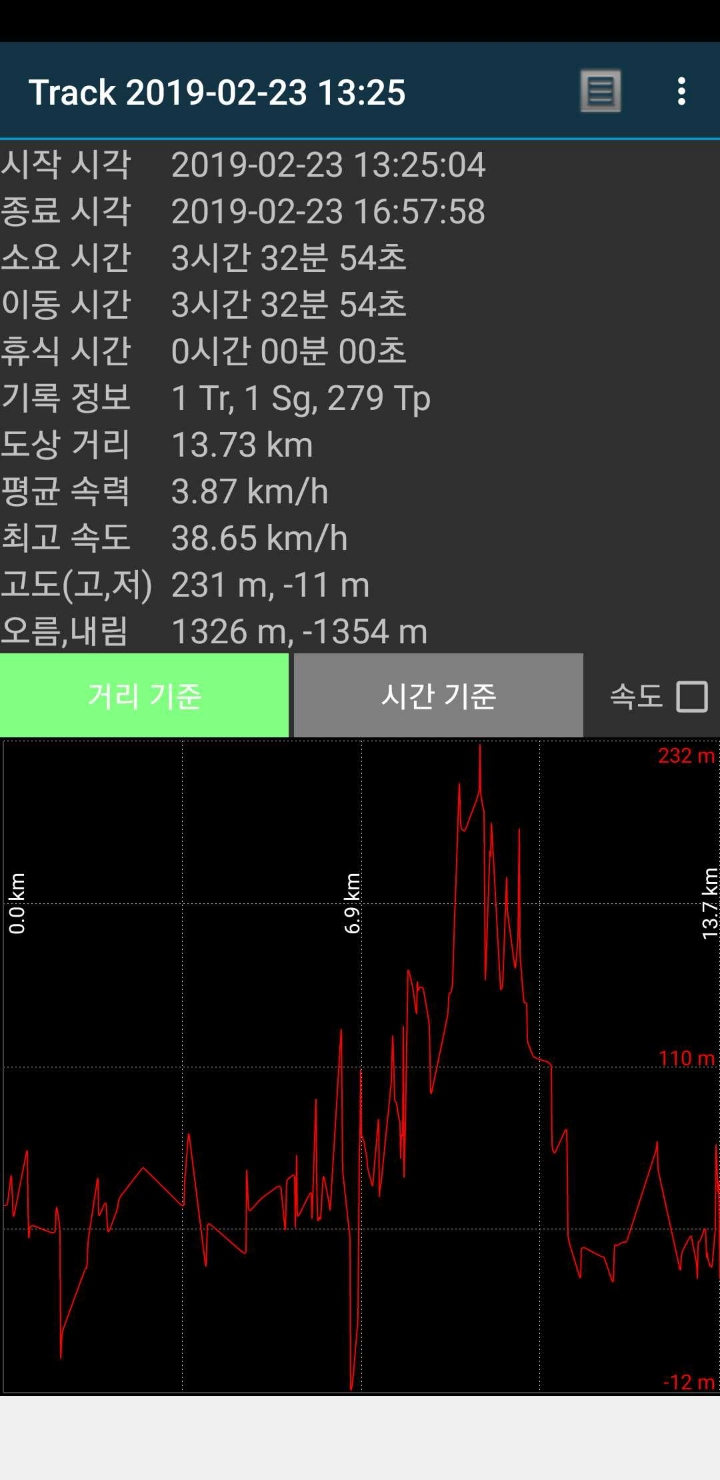Select the 거리 기준 graph mode
This screenshot has width=720, height=1480.
[x=144, y=696]
